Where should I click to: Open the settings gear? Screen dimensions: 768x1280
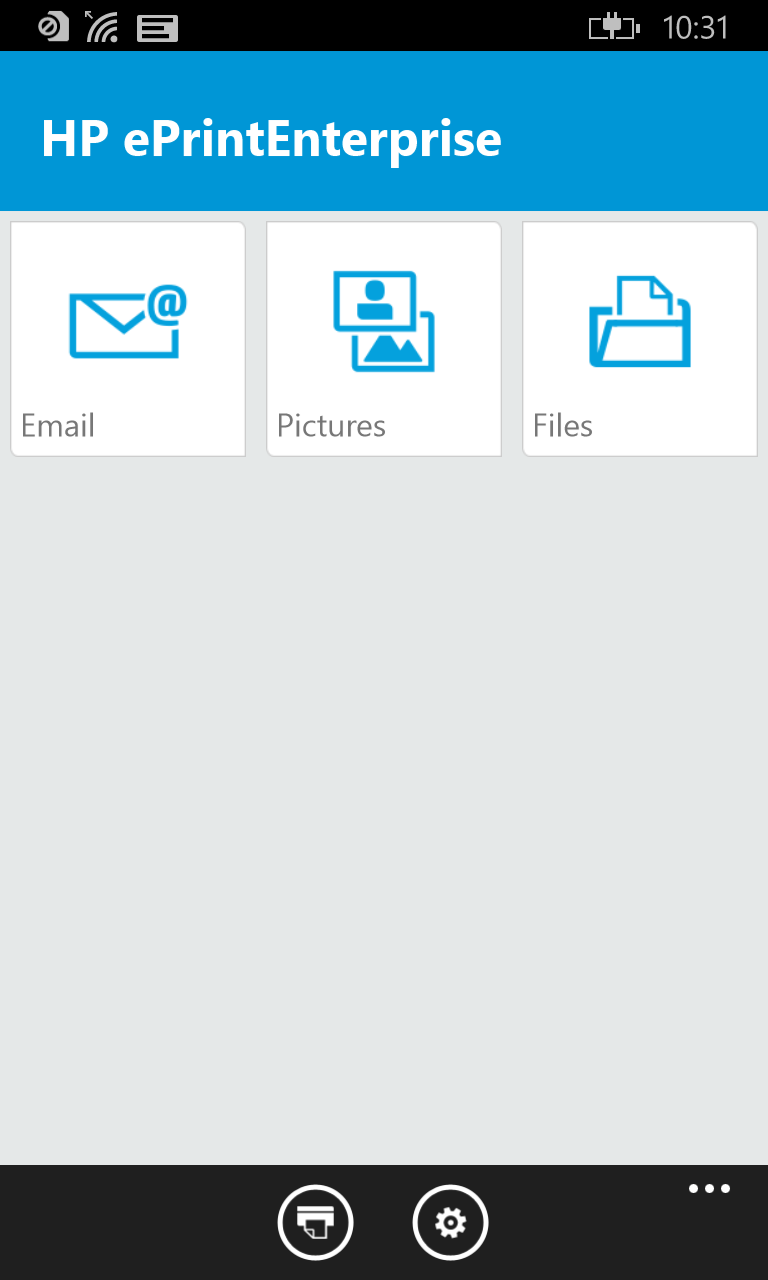click(450, 1222)
